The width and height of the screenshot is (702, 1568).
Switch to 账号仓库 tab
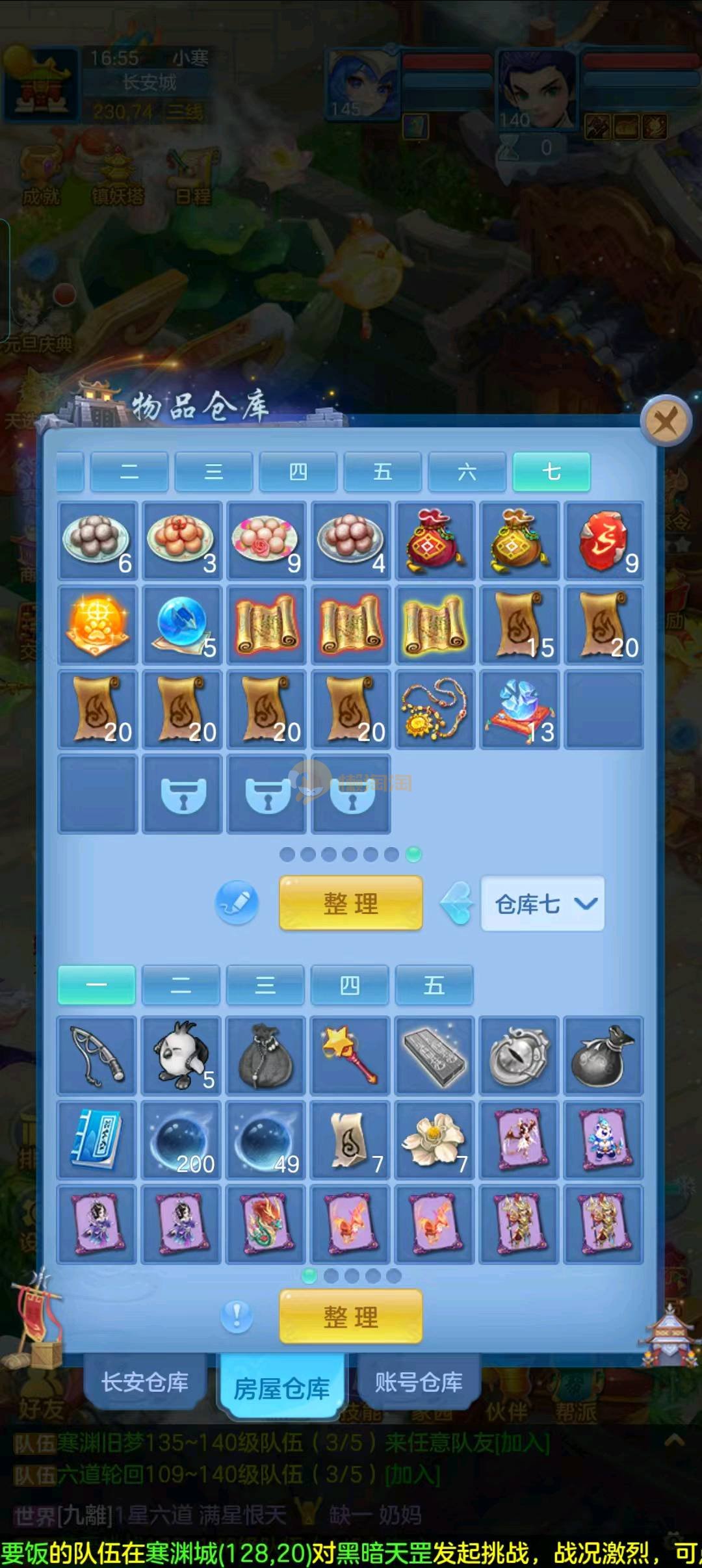coord(419,1383)
